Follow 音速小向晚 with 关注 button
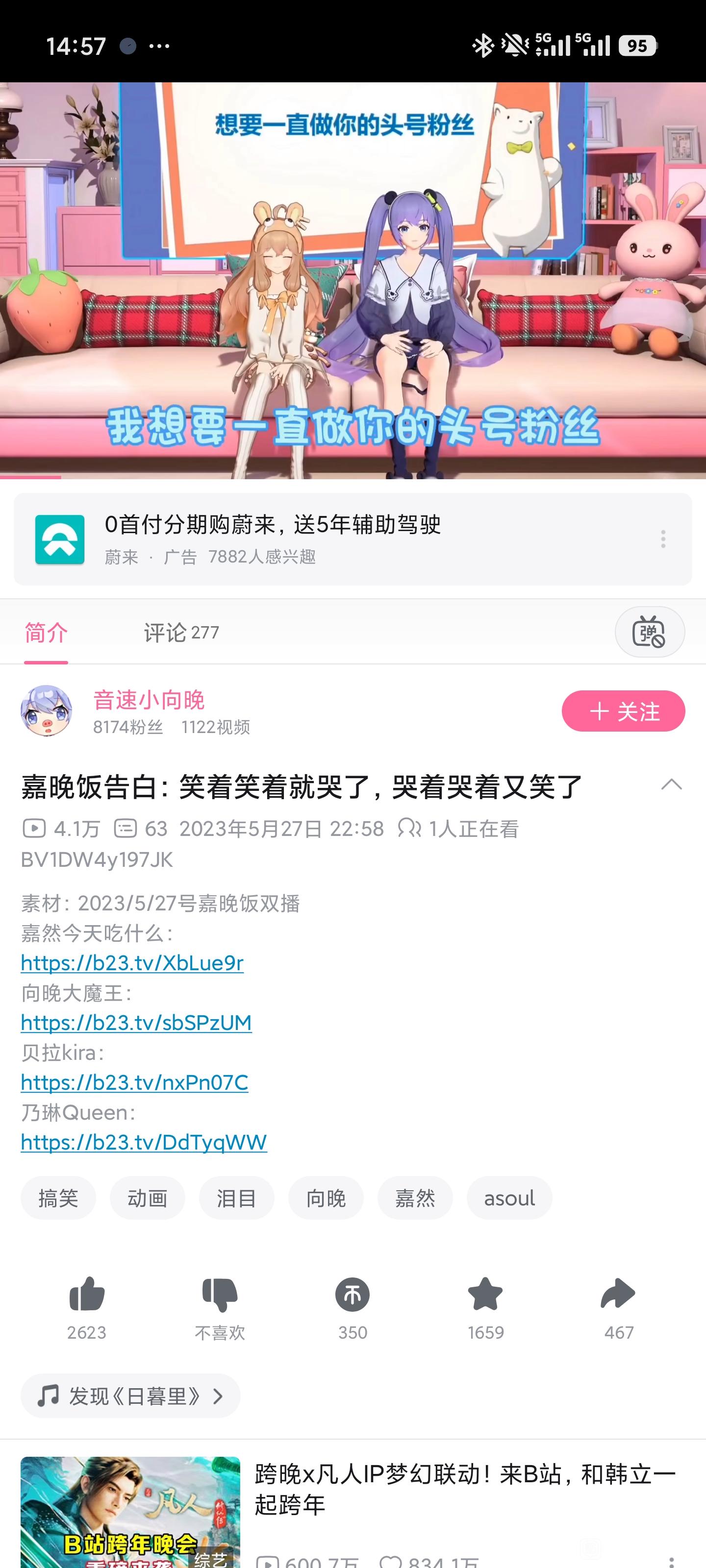This screenshot has width=706, height=1568. tap(623, 711)
